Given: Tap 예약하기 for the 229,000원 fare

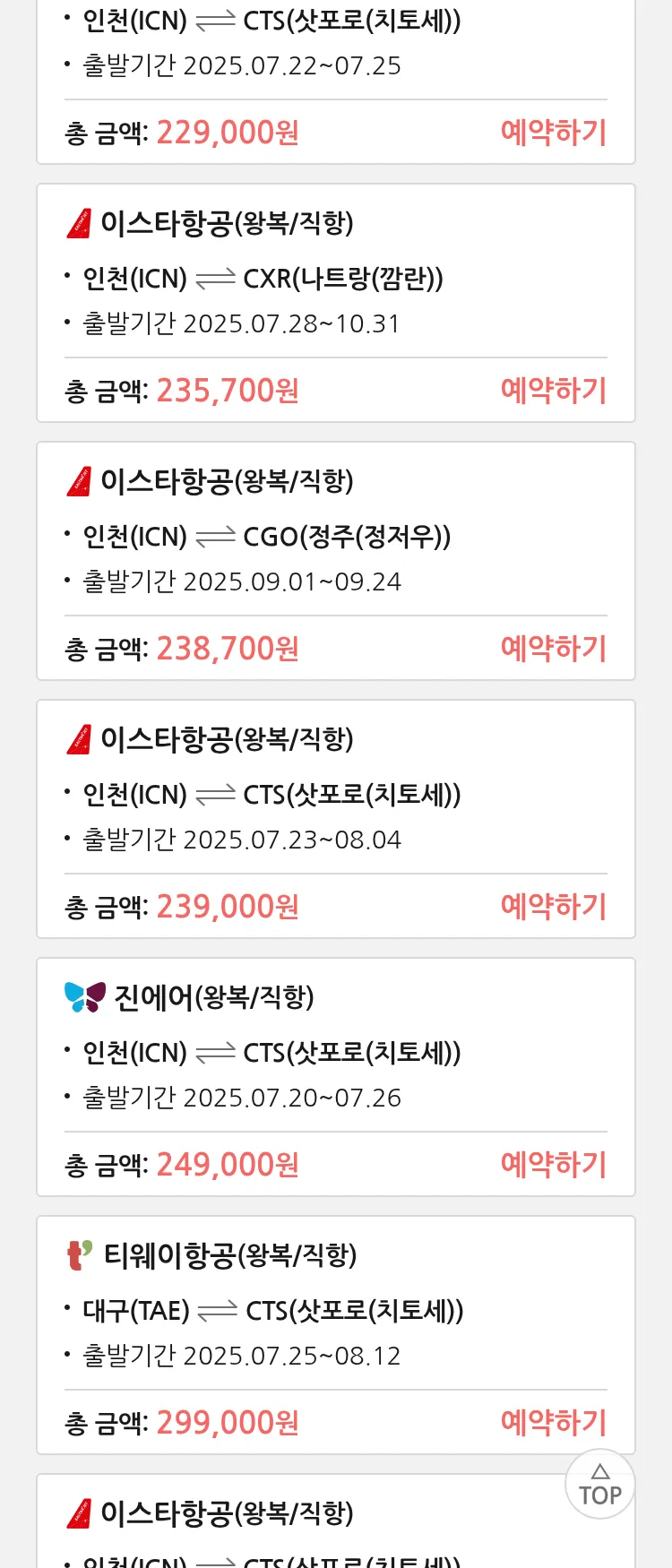Looking at the screenshot, I should (553, 133).
